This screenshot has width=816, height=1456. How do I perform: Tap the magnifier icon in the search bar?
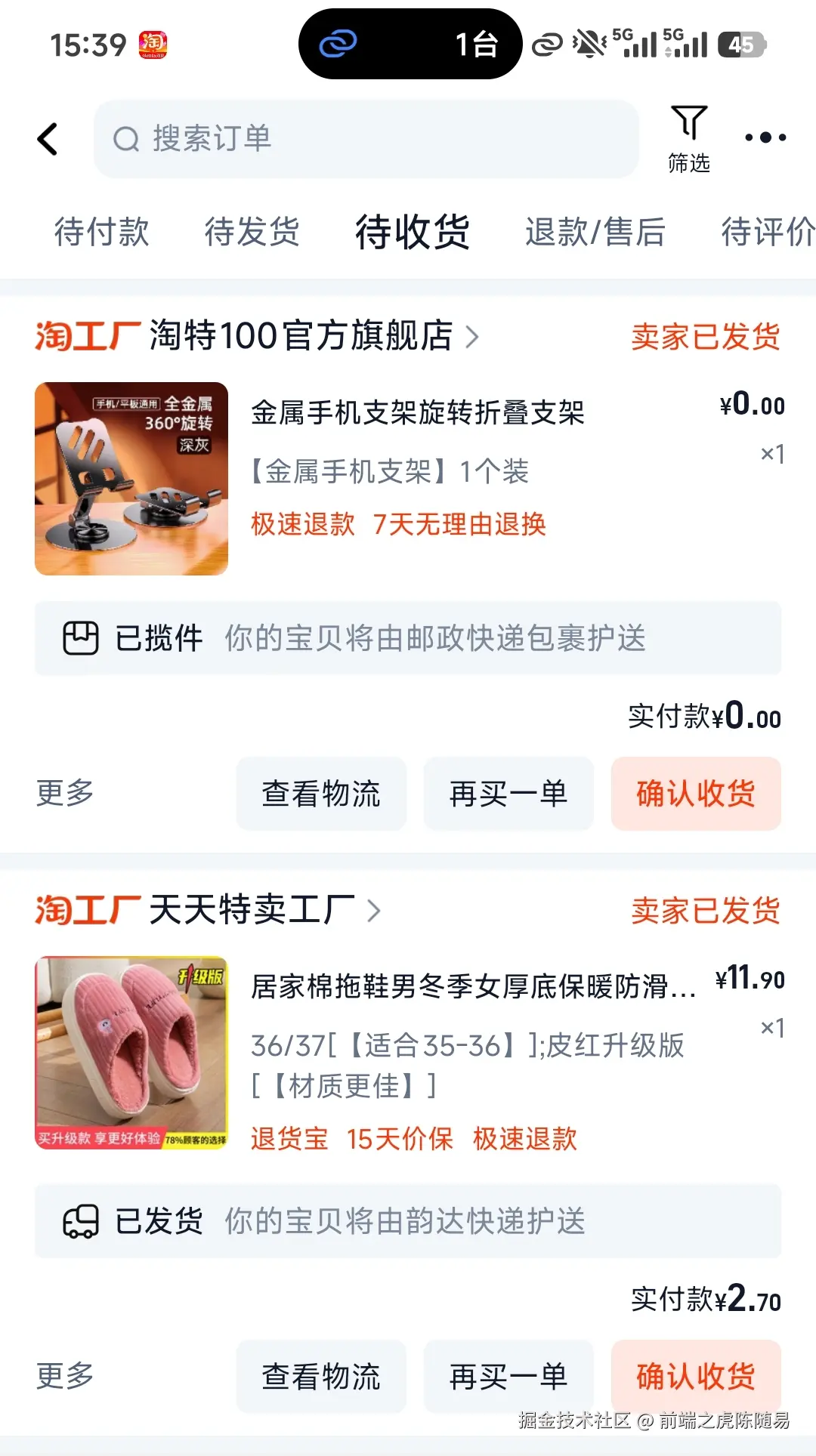coord(126,139)
